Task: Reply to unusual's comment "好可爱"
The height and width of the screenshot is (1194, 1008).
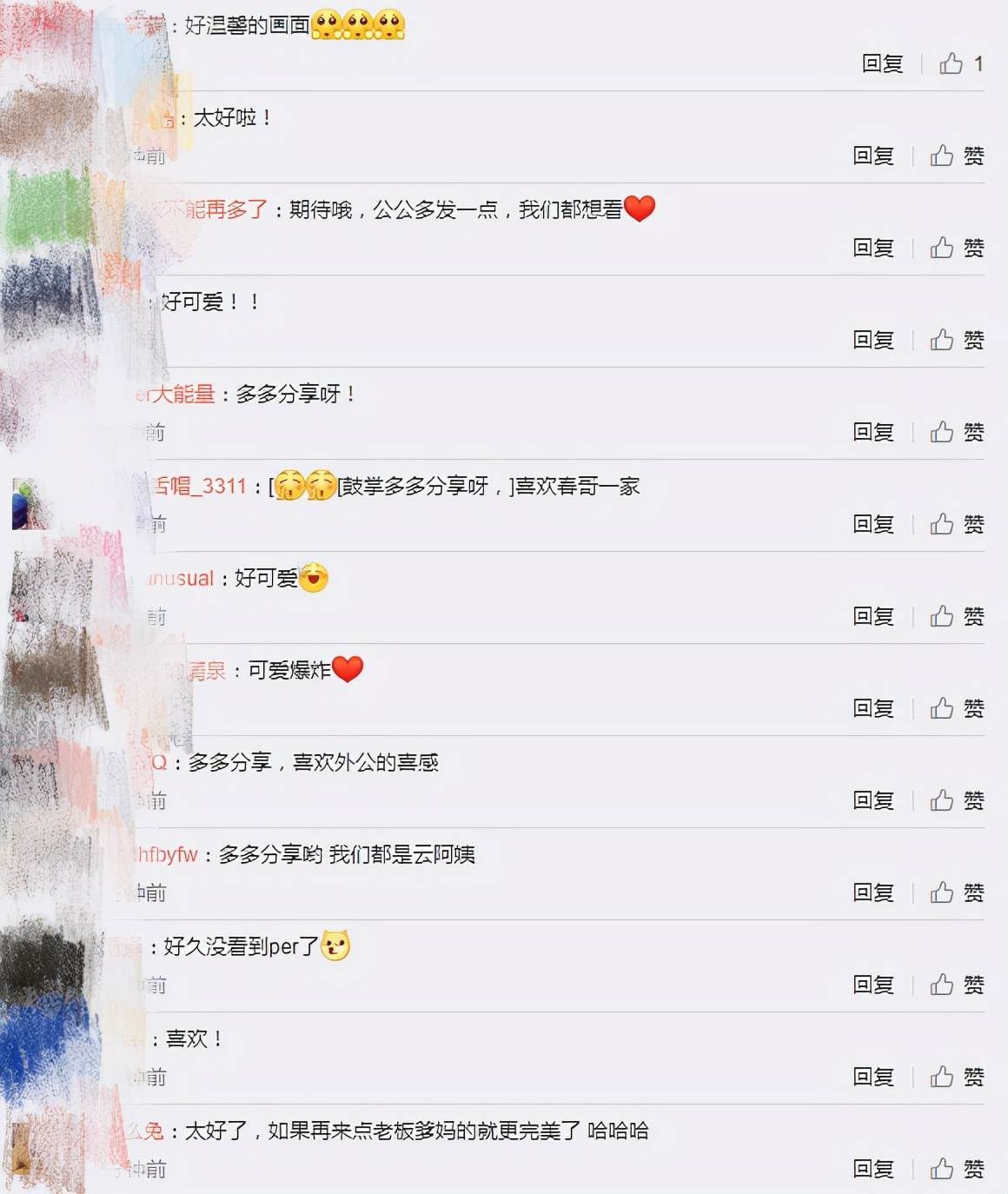Action: (873, 616)
